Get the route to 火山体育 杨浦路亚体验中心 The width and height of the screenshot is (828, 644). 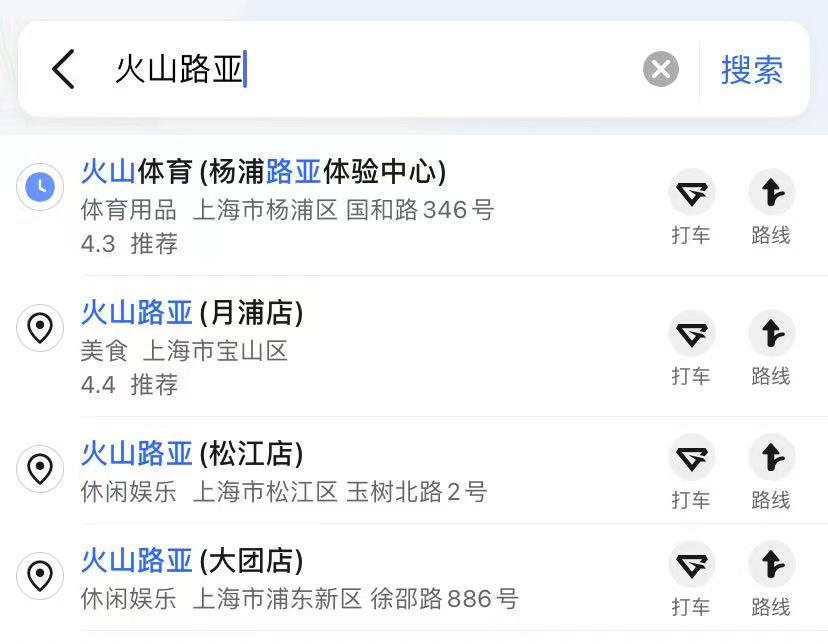pos(771,205)
